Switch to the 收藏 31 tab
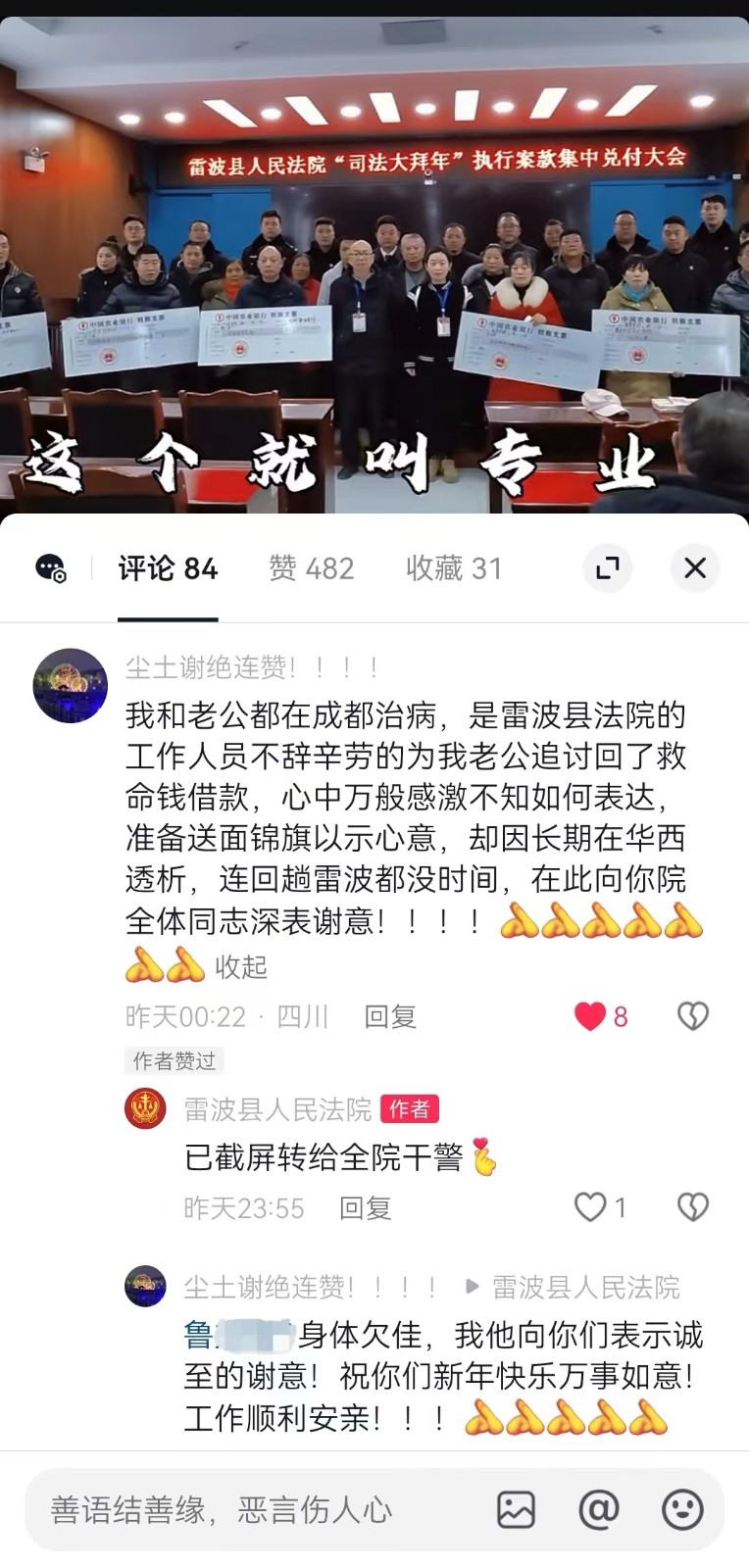The image size is (749, 1568). click(453, 568)
